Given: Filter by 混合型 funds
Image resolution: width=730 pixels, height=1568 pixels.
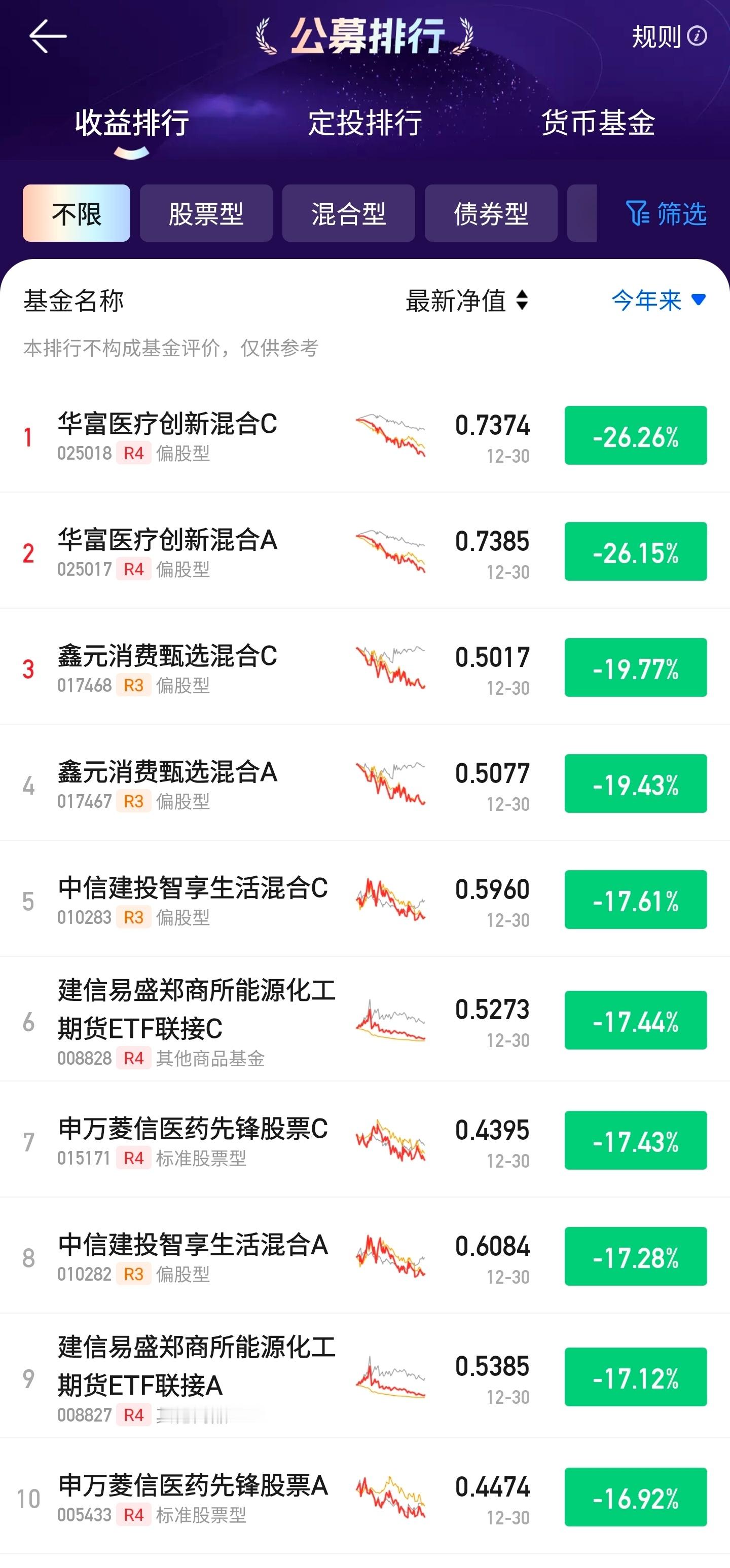Looking at the screenshot, I should 348,214.
